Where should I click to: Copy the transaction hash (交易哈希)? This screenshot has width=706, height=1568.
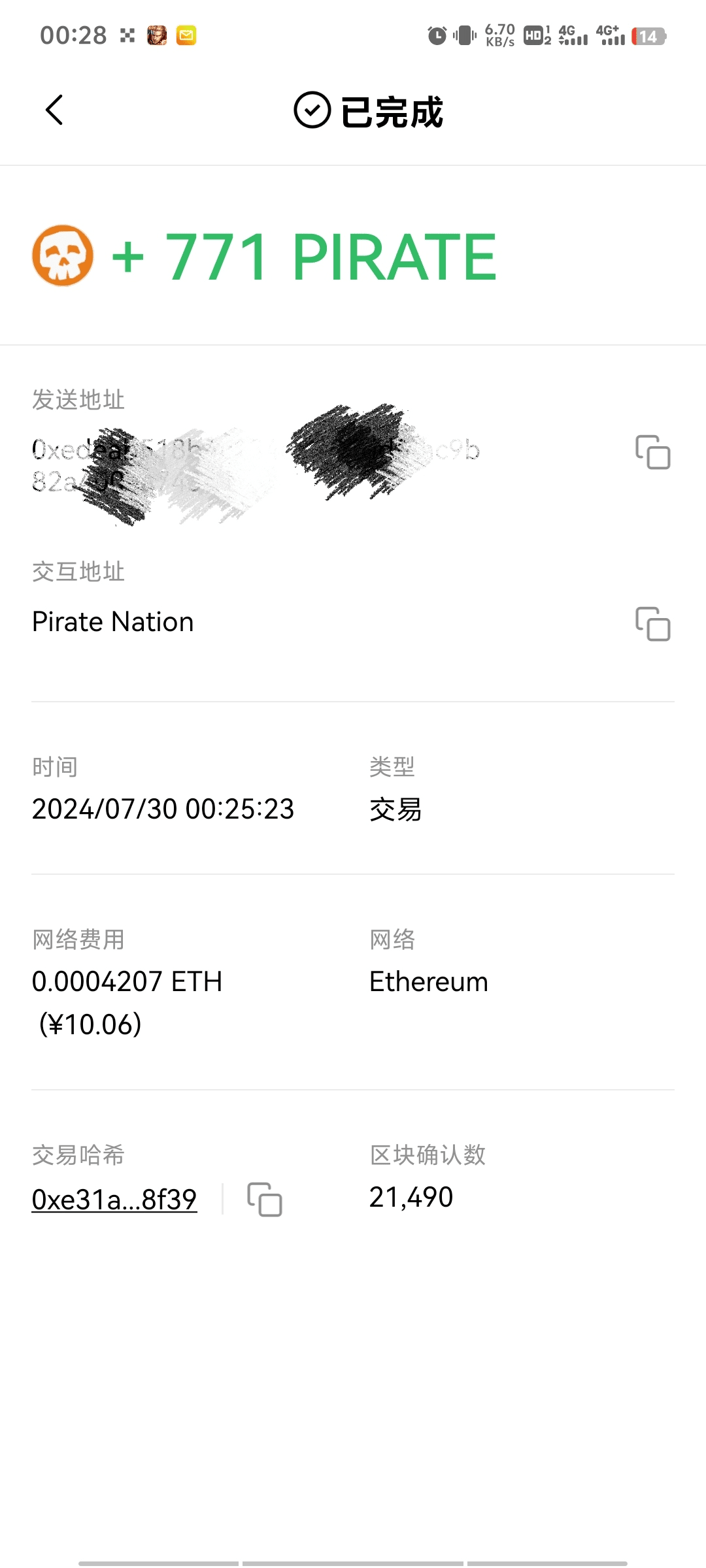[x=265, y=1200]
